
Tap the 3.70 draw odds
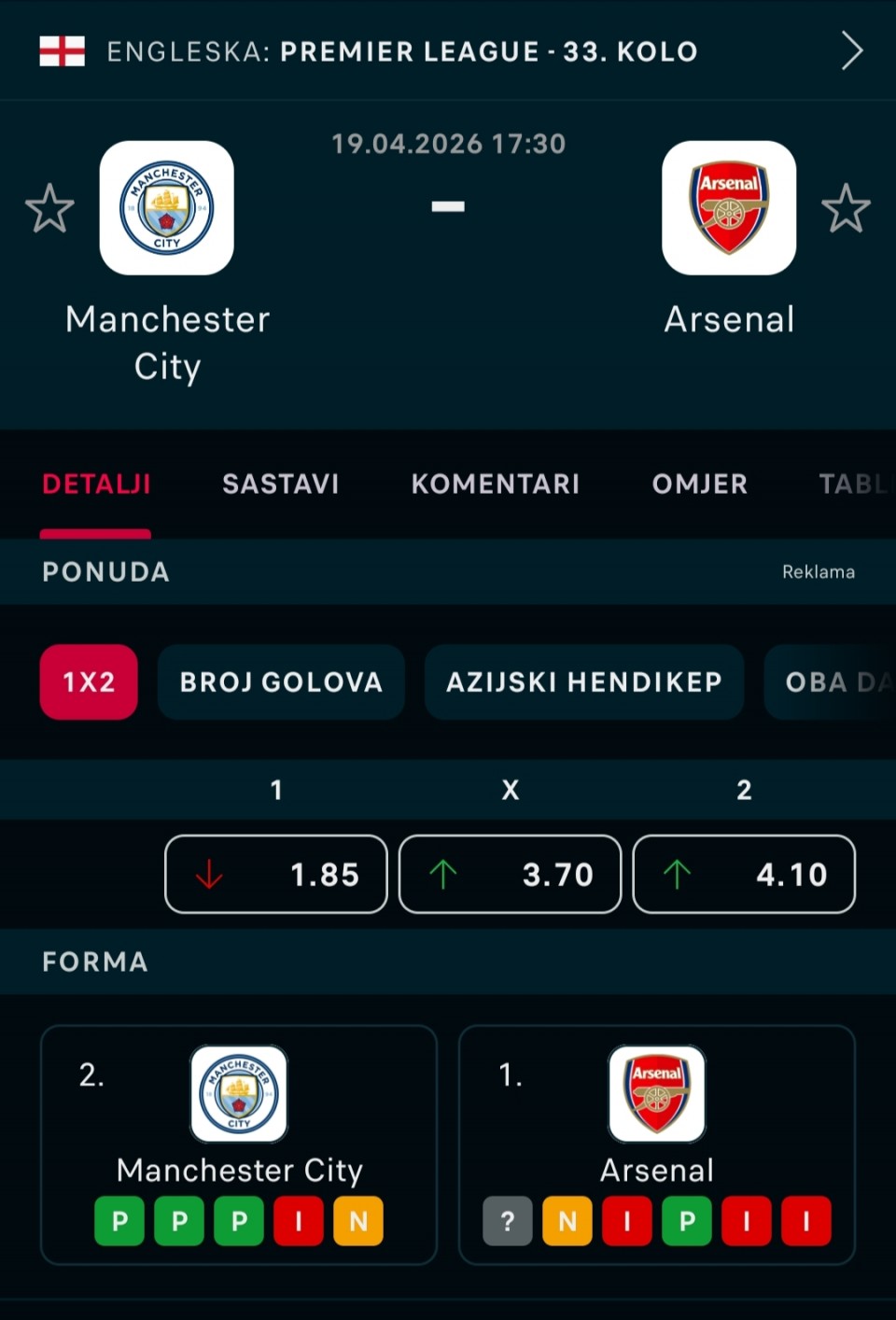510,874
